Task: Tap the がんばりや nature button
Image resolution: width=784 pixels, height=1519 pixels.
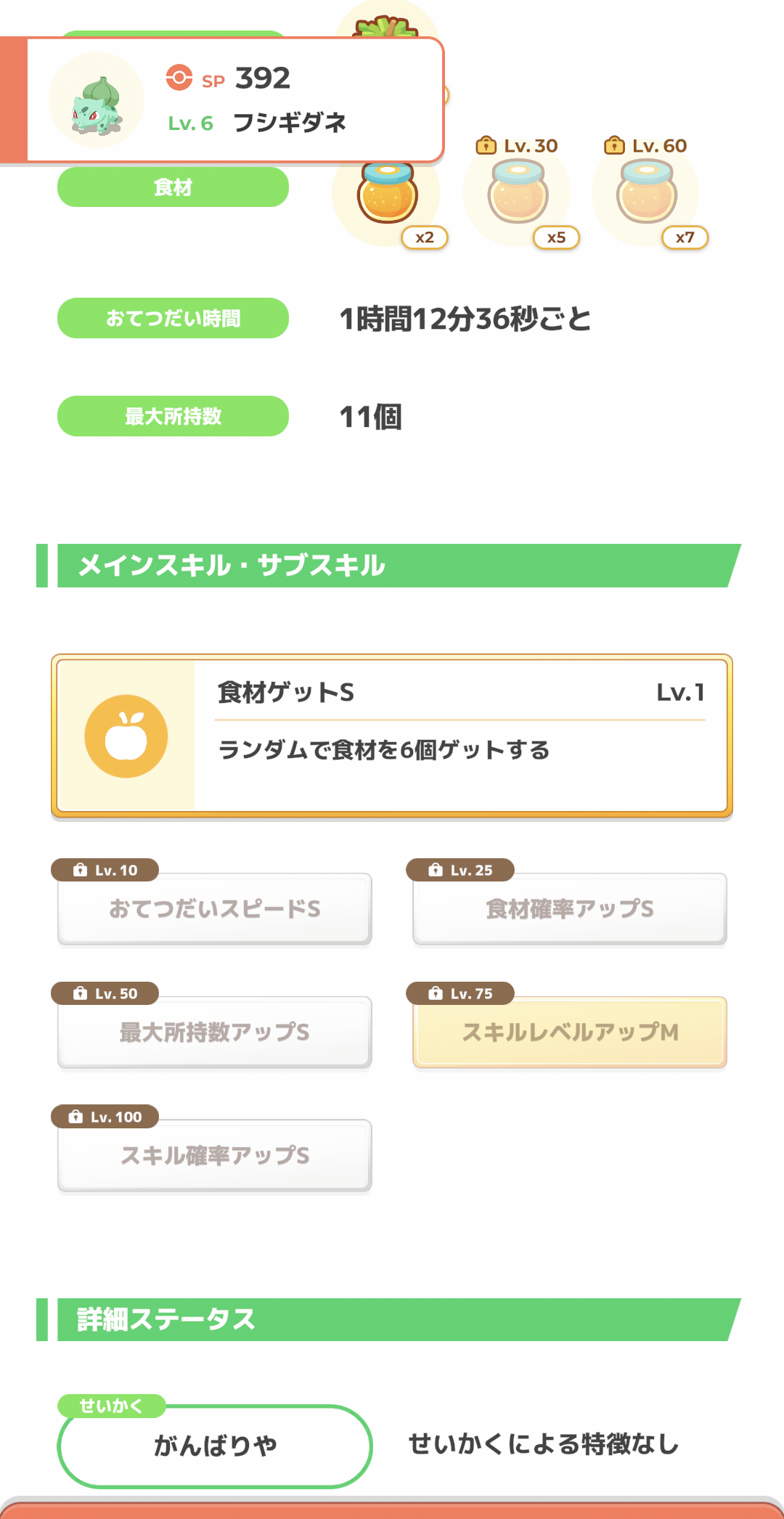Action: [215, 1446]
